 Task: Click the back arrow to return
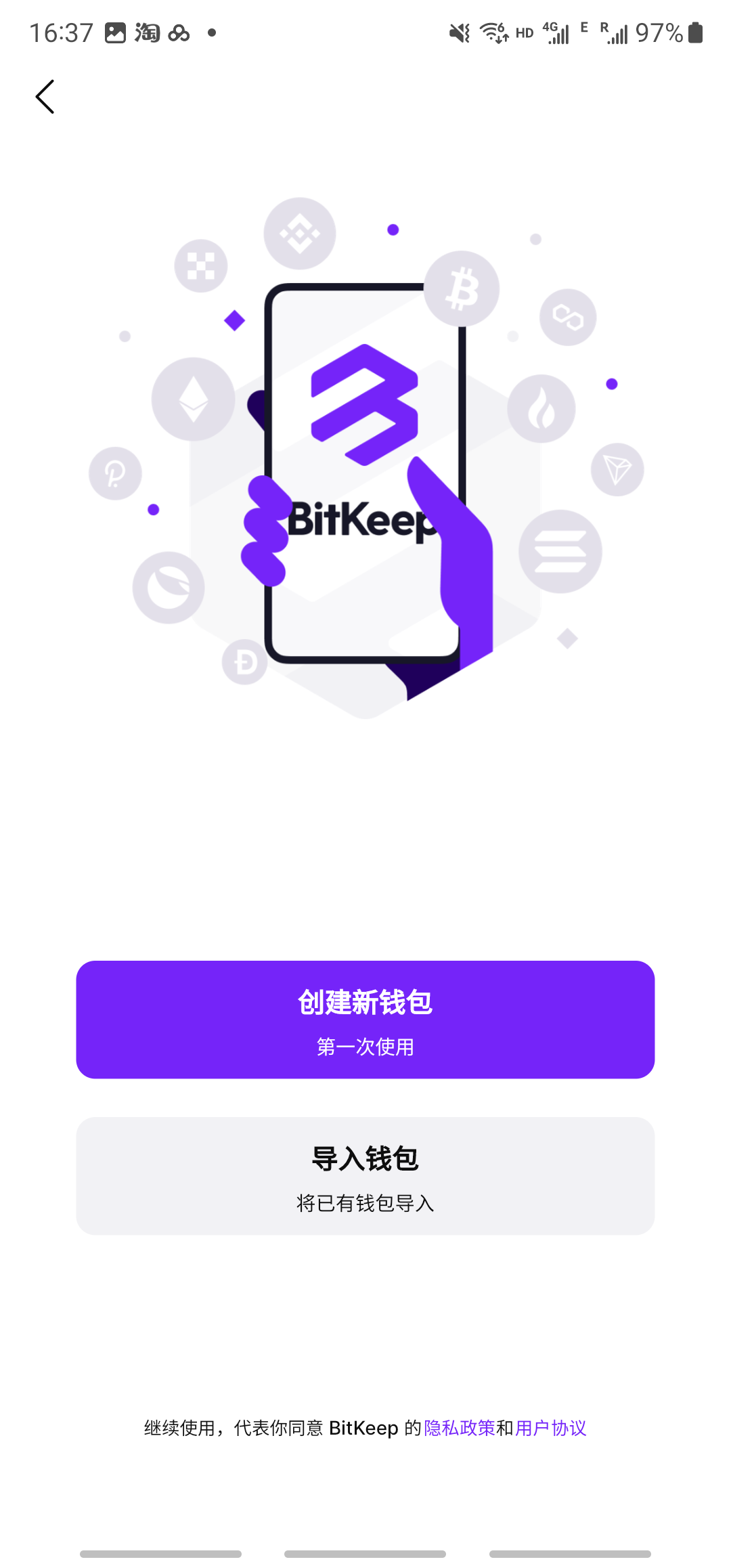tap(45, 96)
